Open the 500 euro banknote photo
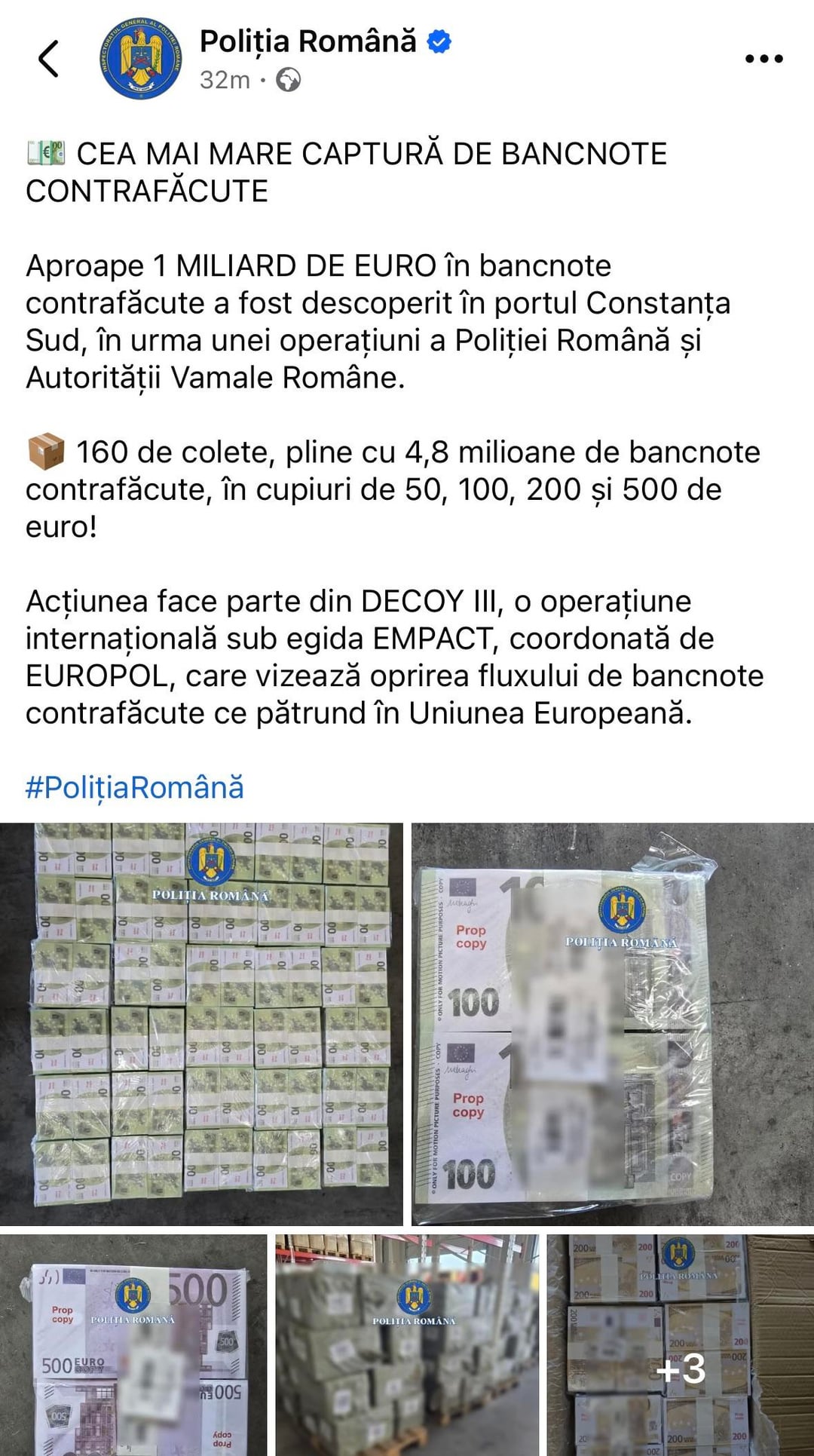The height and width of the screenshot is (1456, 814). (133, 1345)
